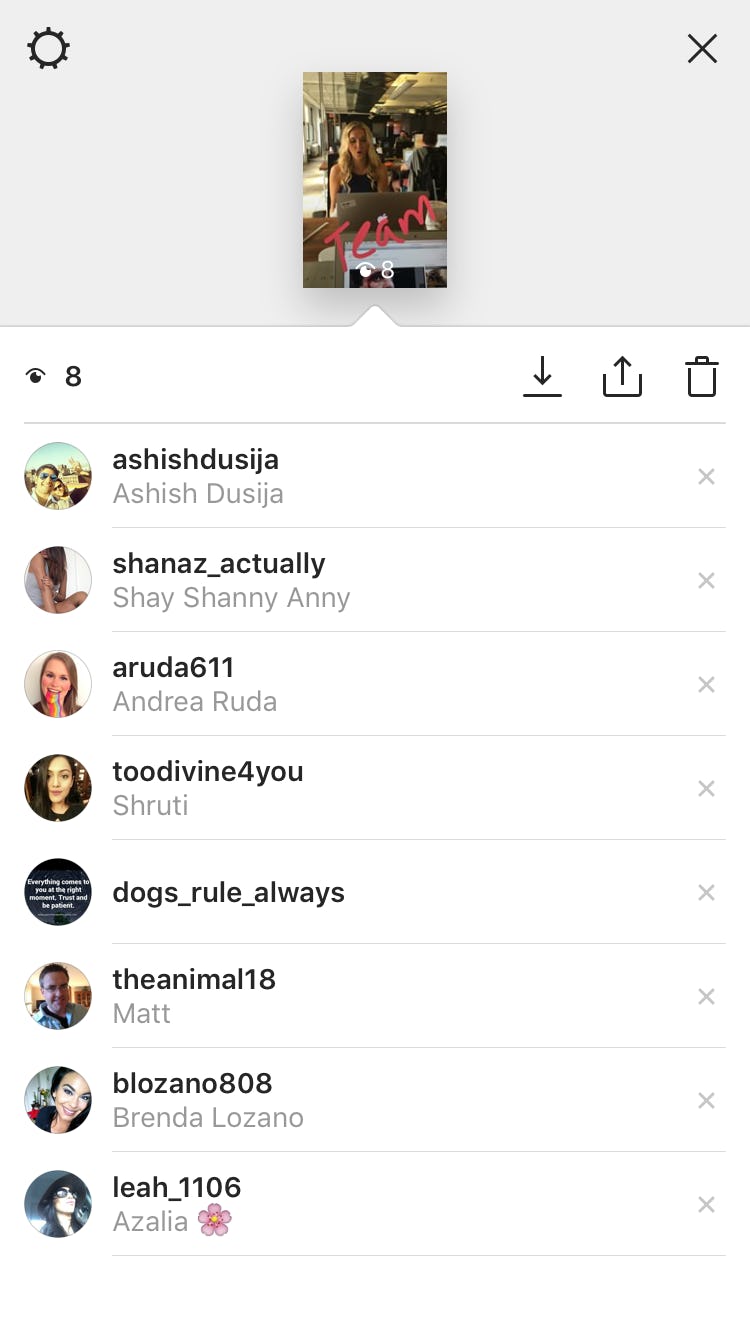The height and width of the screenshot is (1334, 750).
Task: Tap leah_1106's profile picture at the bottom
Action: click(x=57, y=1204)
